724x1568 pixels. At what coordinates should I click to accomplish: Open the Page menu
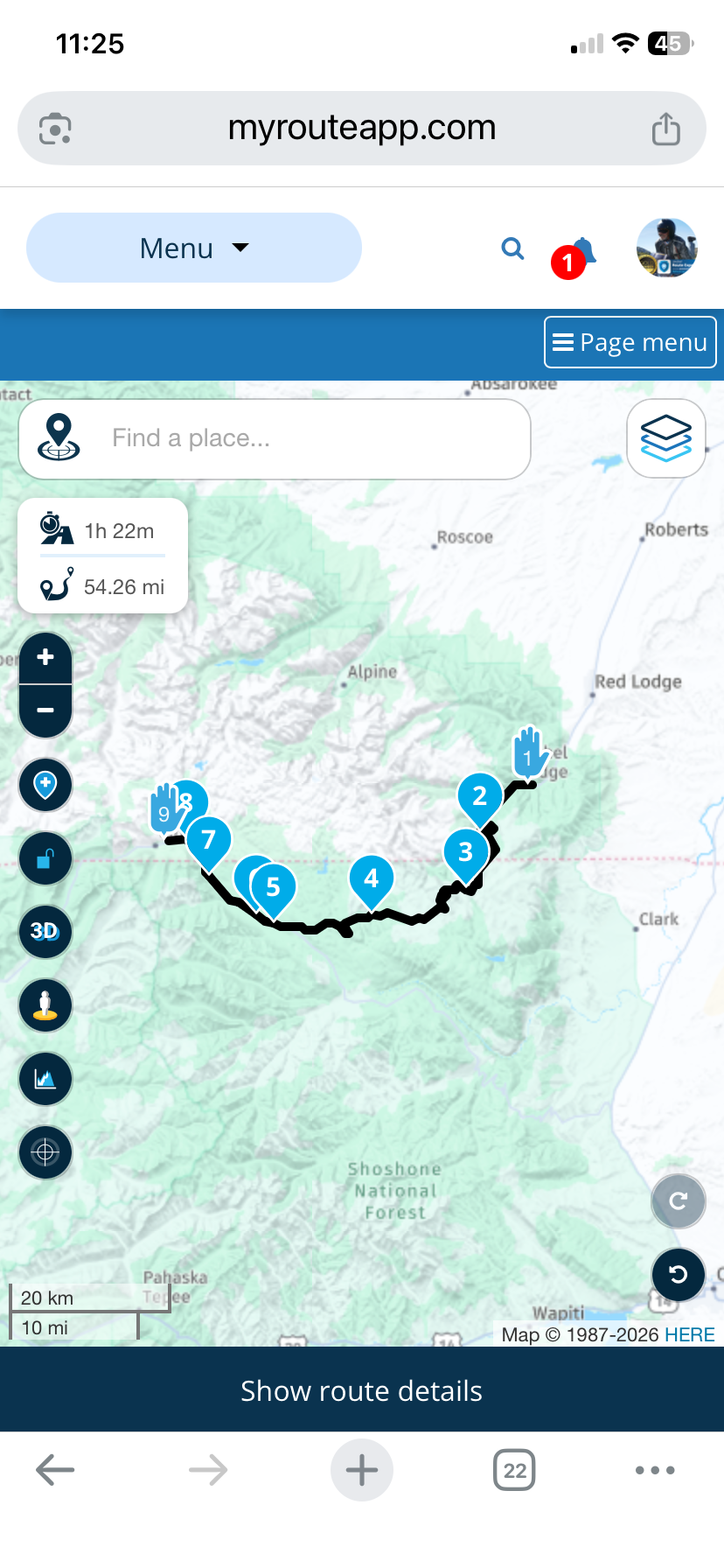(630, 342)
